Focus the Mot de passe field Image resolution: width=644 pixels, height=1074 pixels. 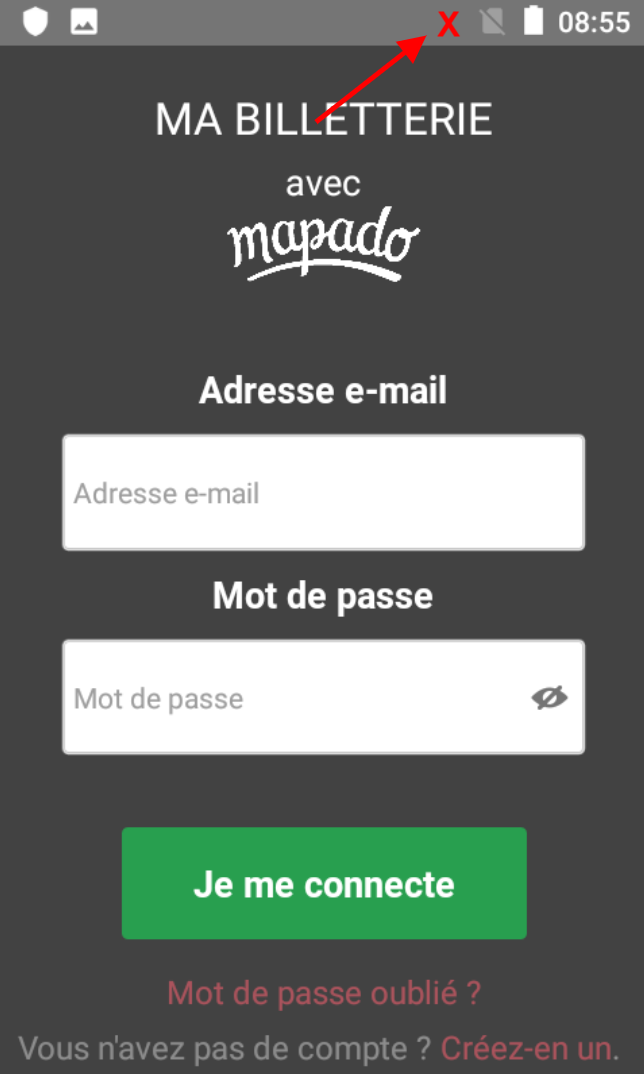point(290,697)
